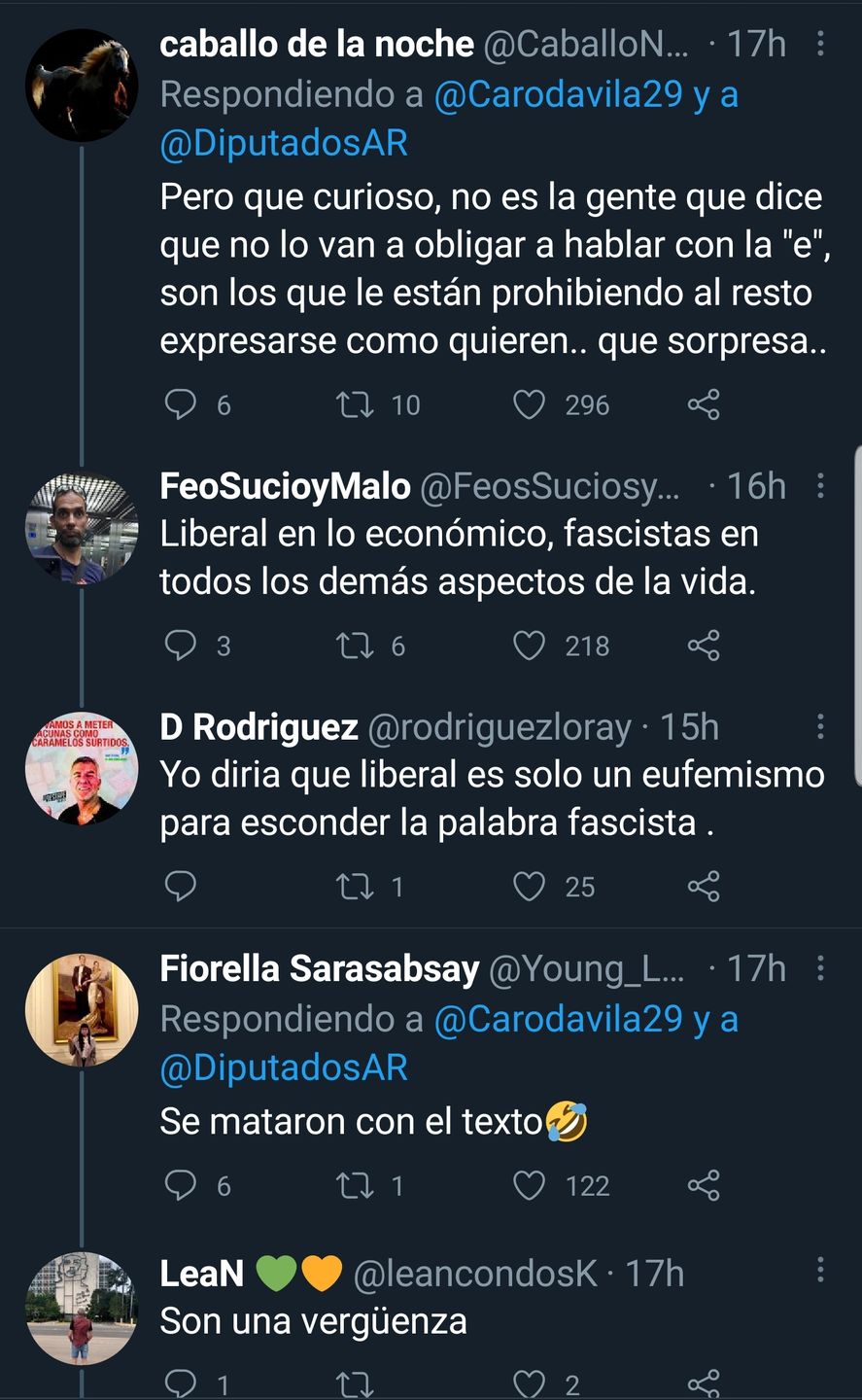The width and height of the screenshot is (862, 1400).
Task: Open the options menu on Fiorella's tweet
Action: tap(821, 967)
